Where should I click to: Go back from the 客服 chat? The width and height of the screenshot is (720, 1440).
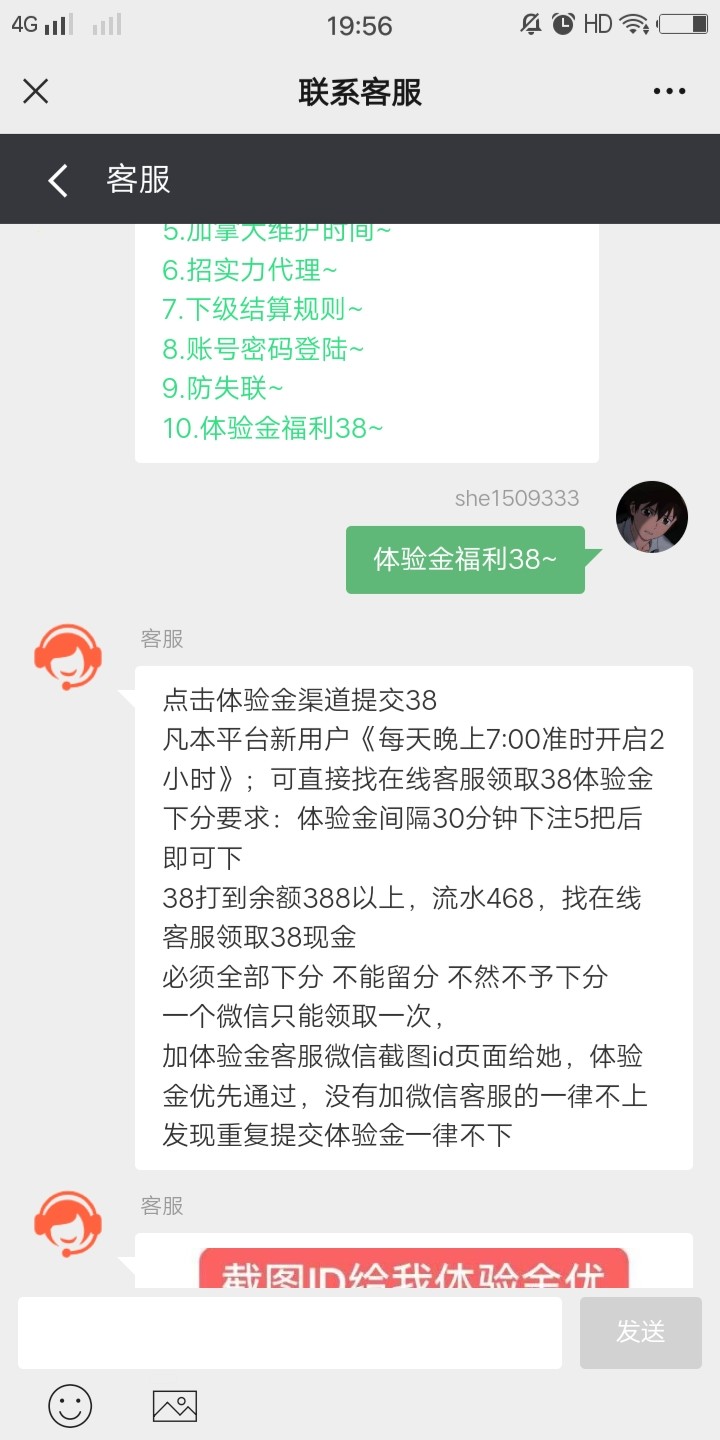(58, 180)
